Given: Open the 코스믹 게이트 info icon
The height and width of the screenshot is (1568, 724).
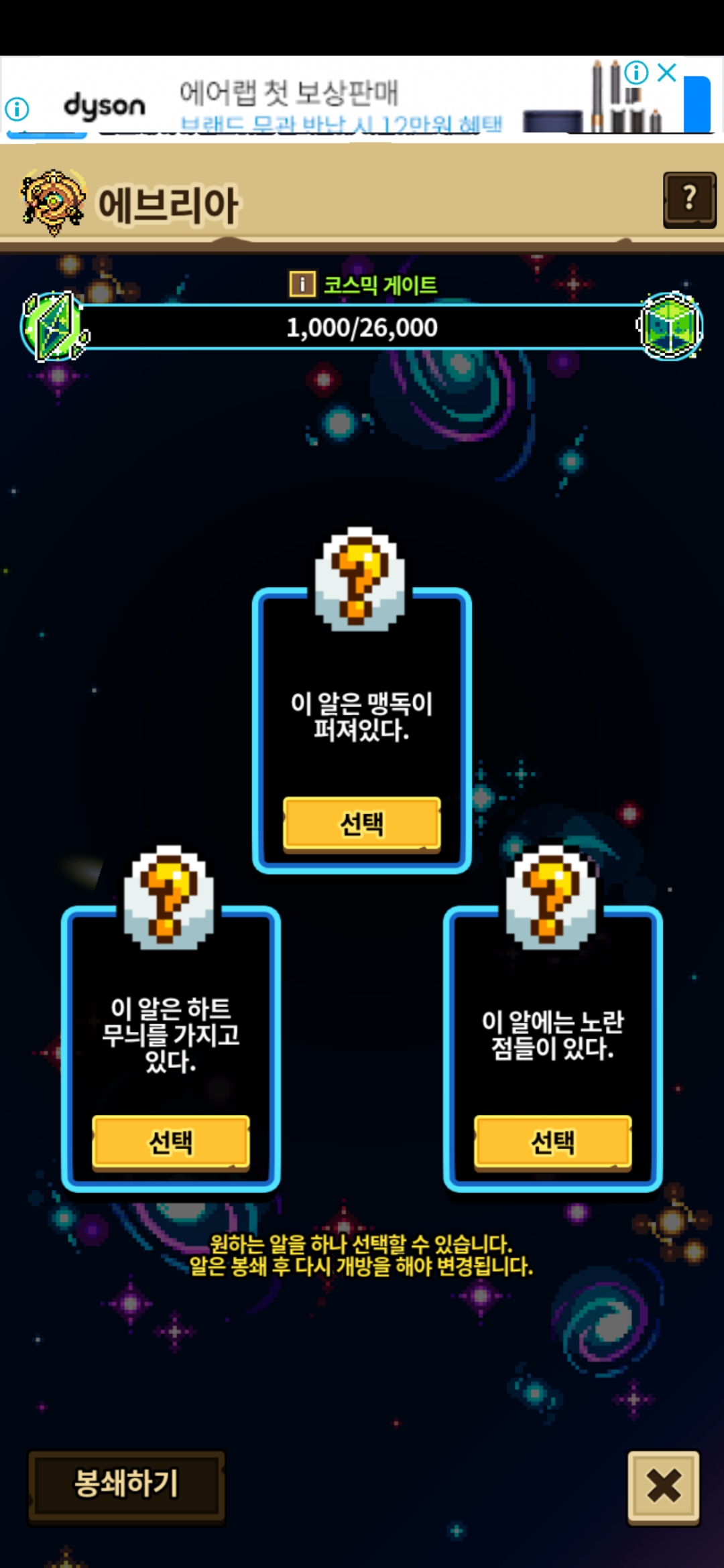Looking at the screenshot, I should tap(302, 284).
